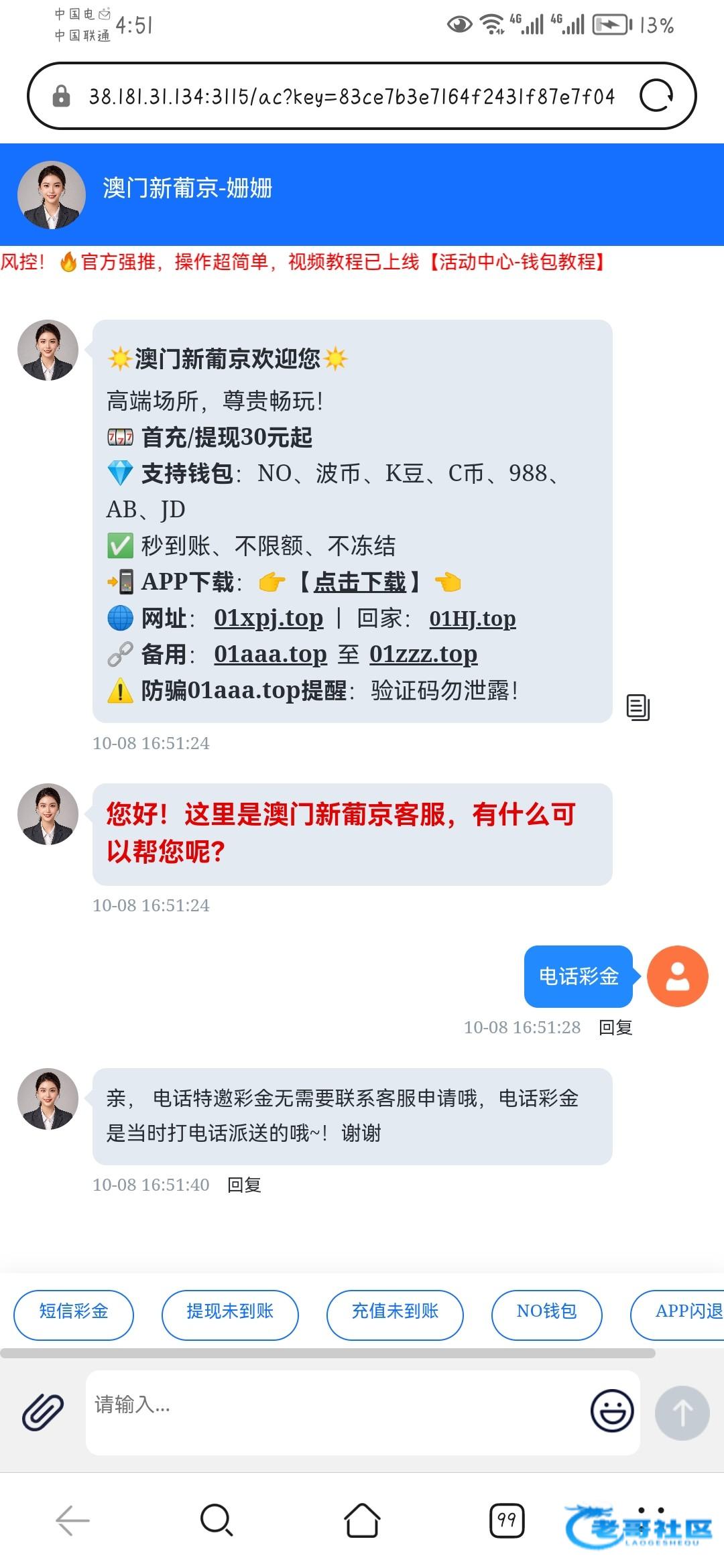
Task: Open the emoji picker
Action: pos(611,1411)
